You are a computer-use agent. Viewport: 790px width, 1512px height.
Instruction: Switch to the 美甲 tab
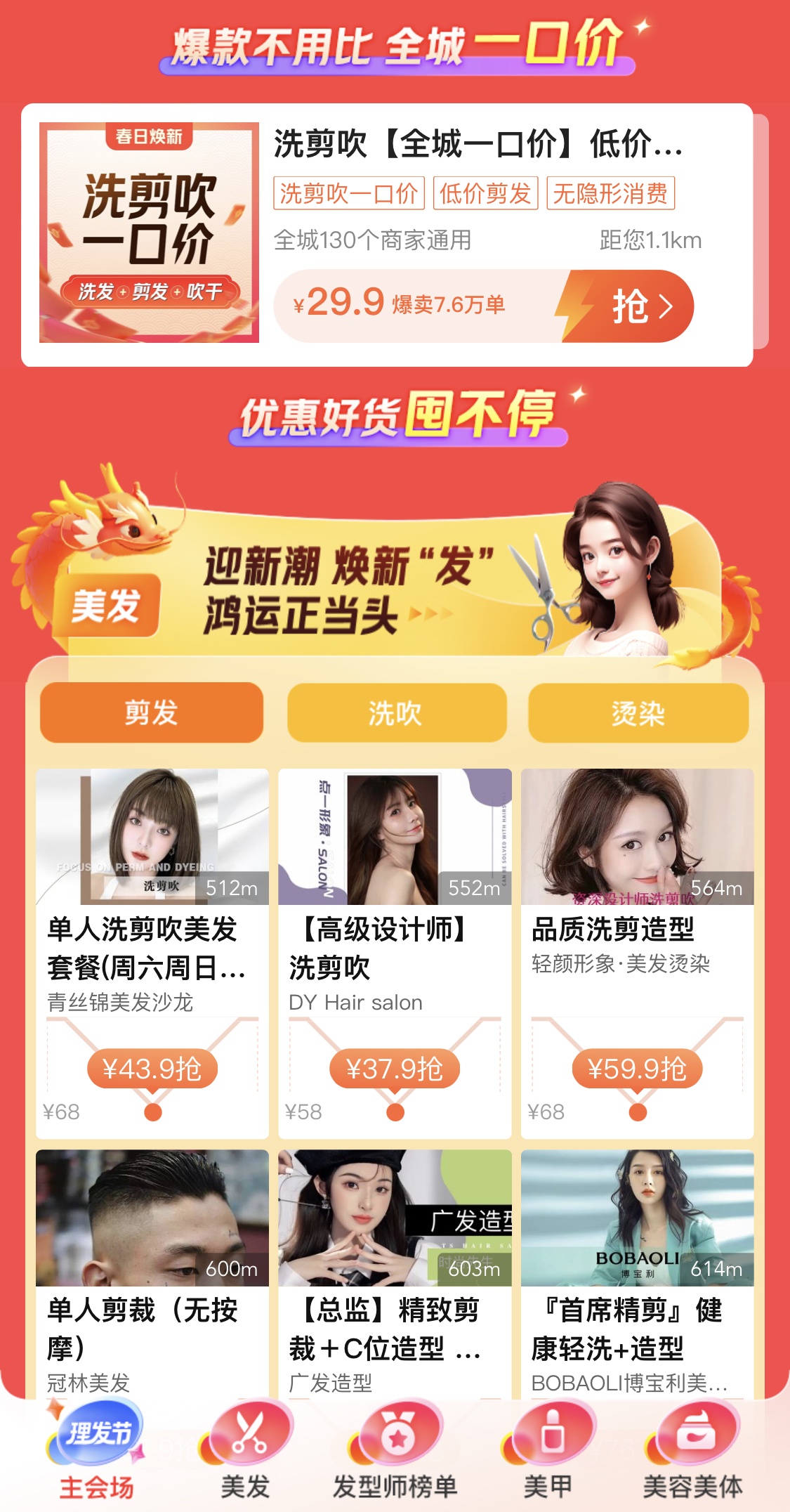(x=548, y=1453)
